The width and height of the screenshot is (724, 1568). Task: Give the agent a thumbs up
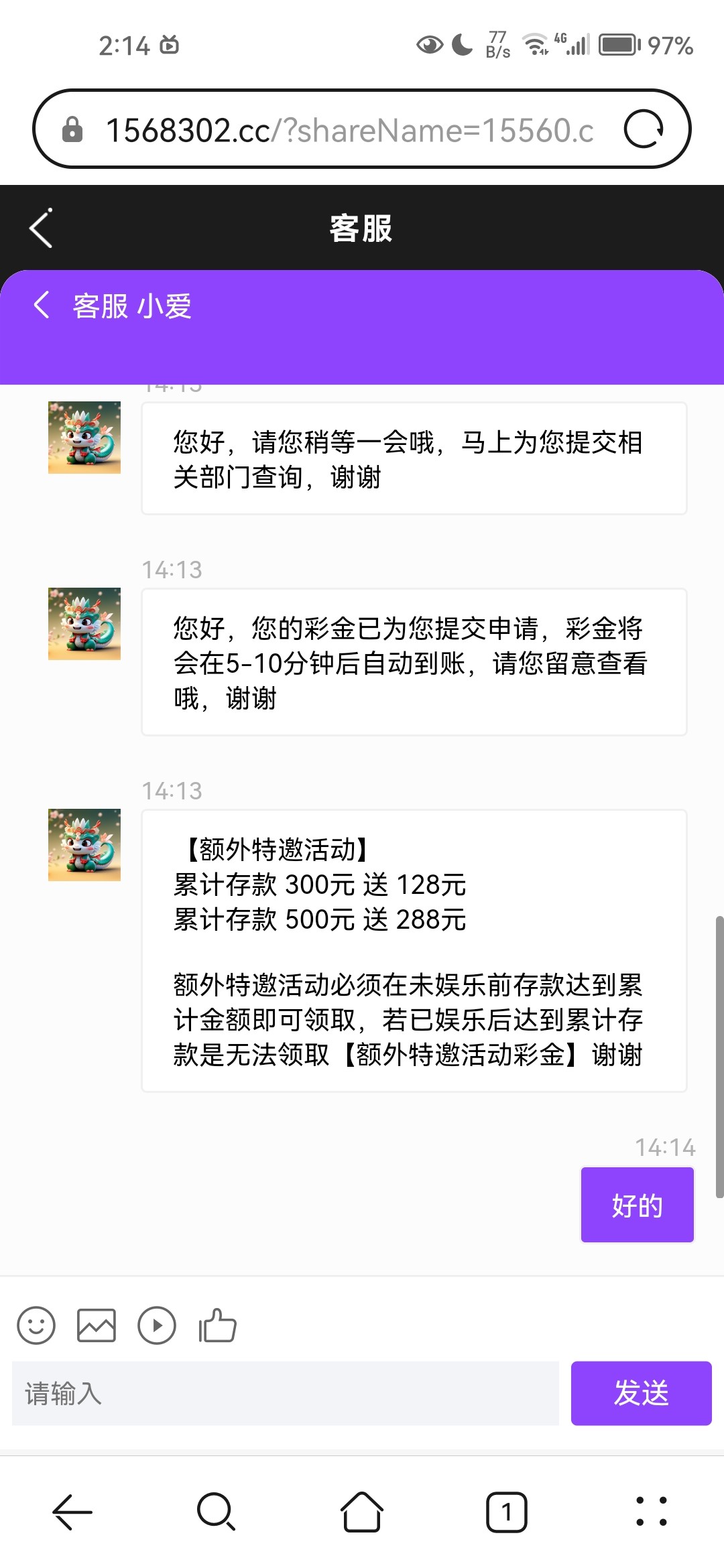tap(217, 1325)
